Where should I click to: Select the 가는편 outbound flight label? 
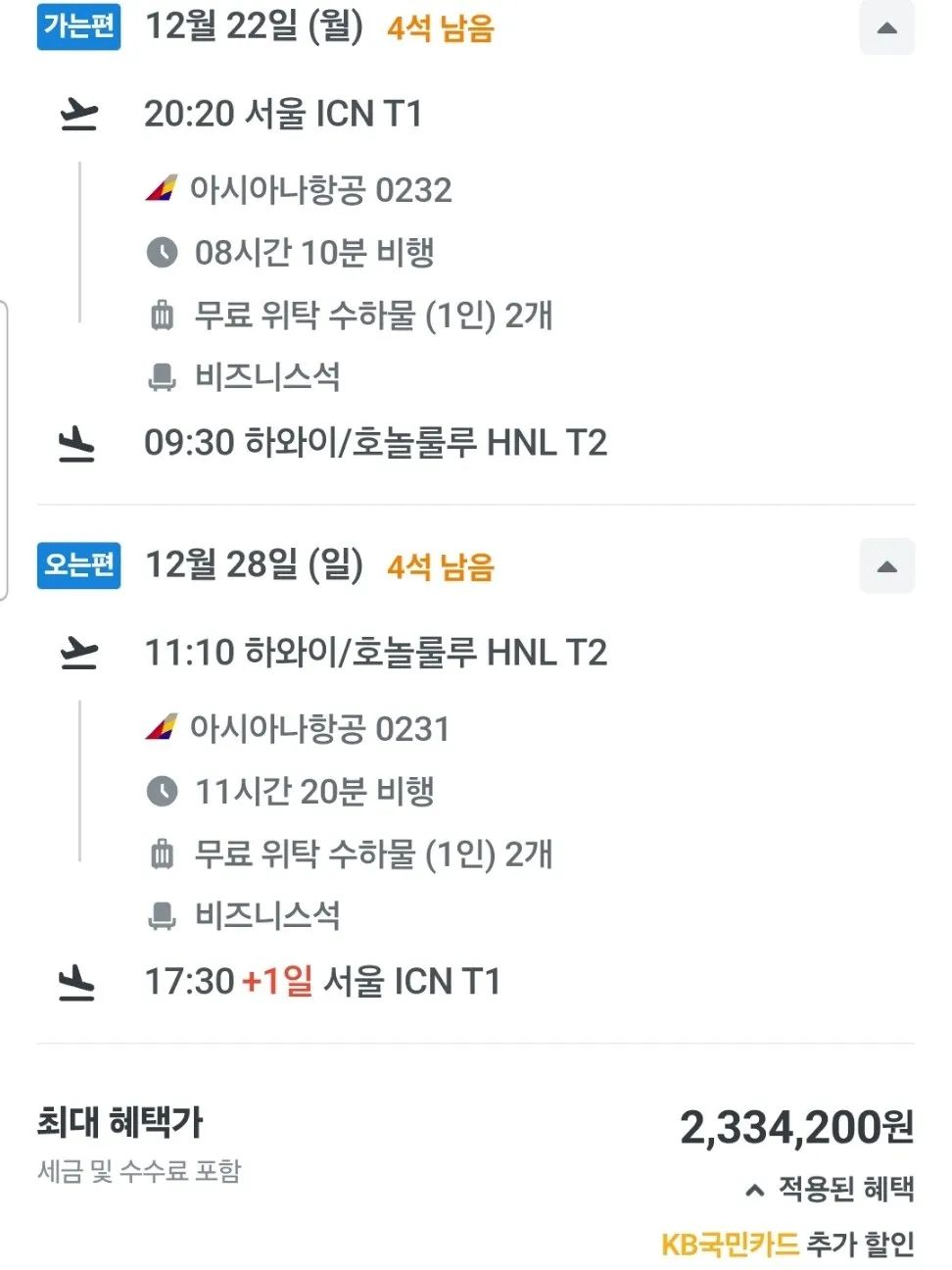78,28
